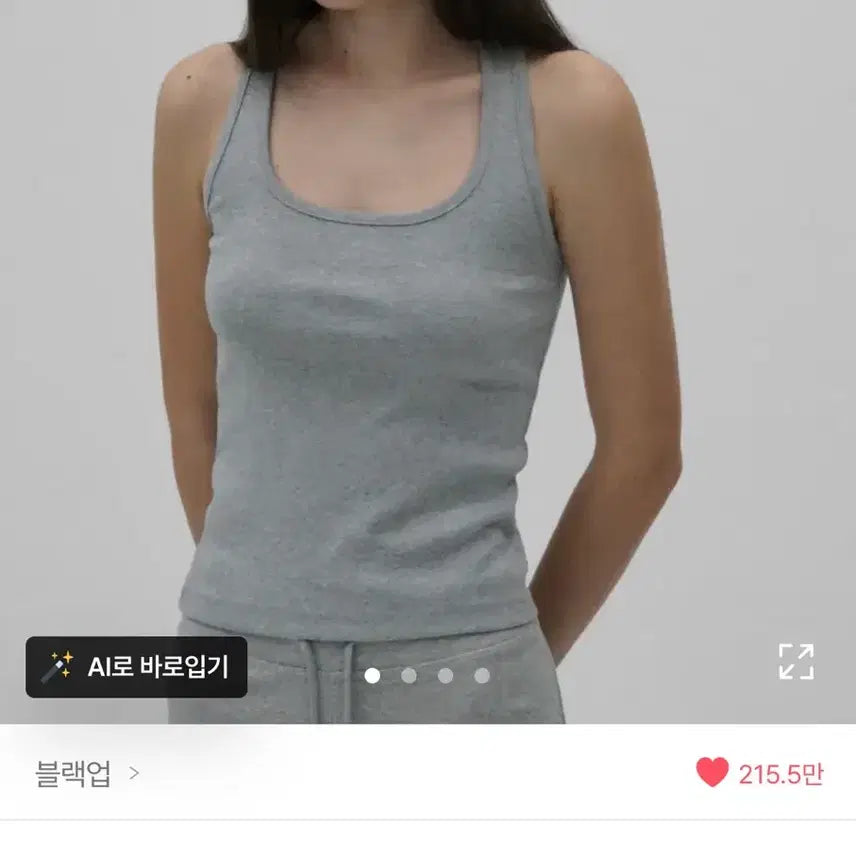Open the 블랙업 brand page
Screen dimensions: 856x856
(x=86, y=773)
